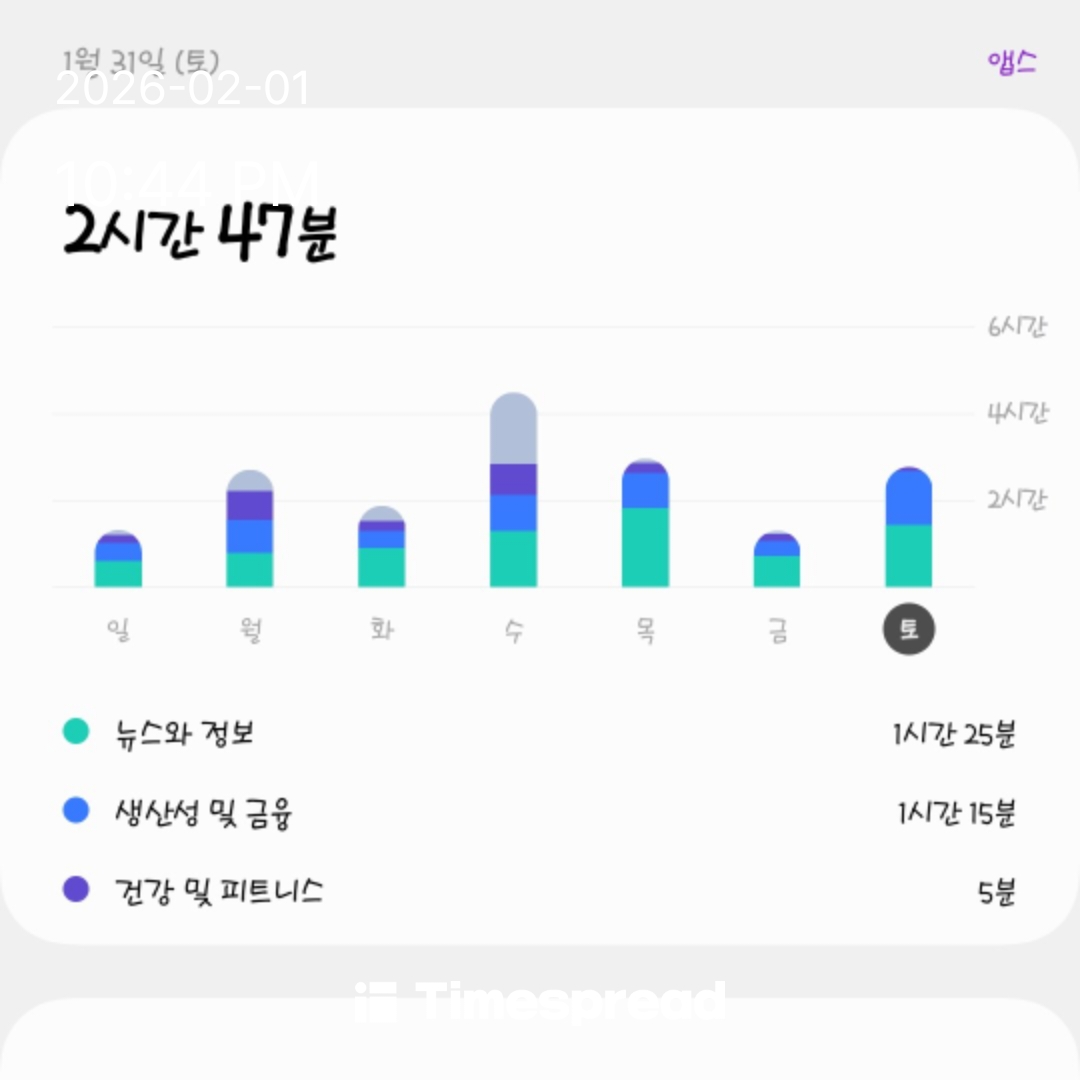The image size is (1080, 1080).
Task: View usage for 목 in the chart
Action: [x=645, y=525]
